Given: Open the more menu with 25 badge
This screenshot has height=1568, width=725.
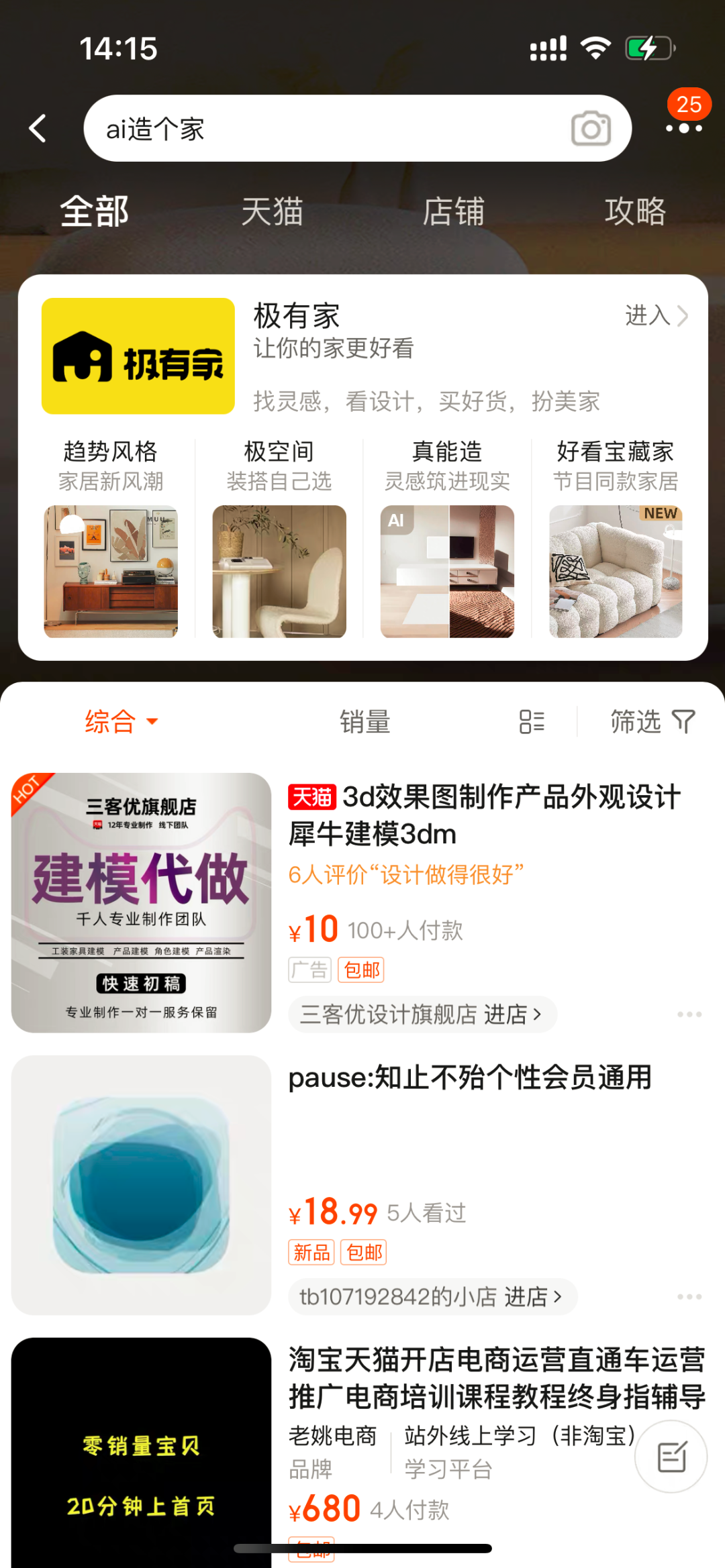Looking at the screenshot, I should click(684, 125).
